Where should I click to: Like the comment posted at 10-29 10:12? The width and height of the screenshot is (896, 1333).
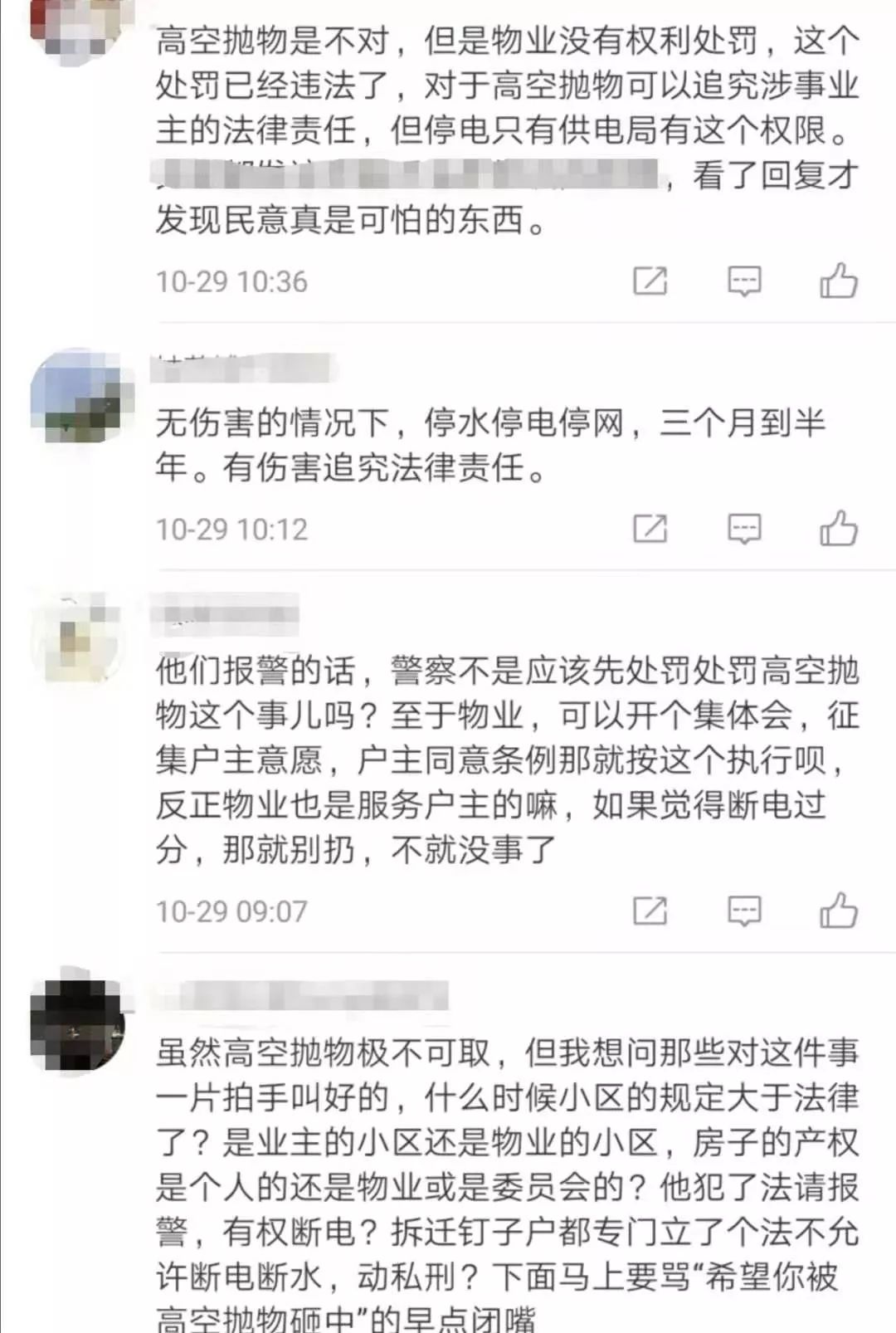(838, 528)
